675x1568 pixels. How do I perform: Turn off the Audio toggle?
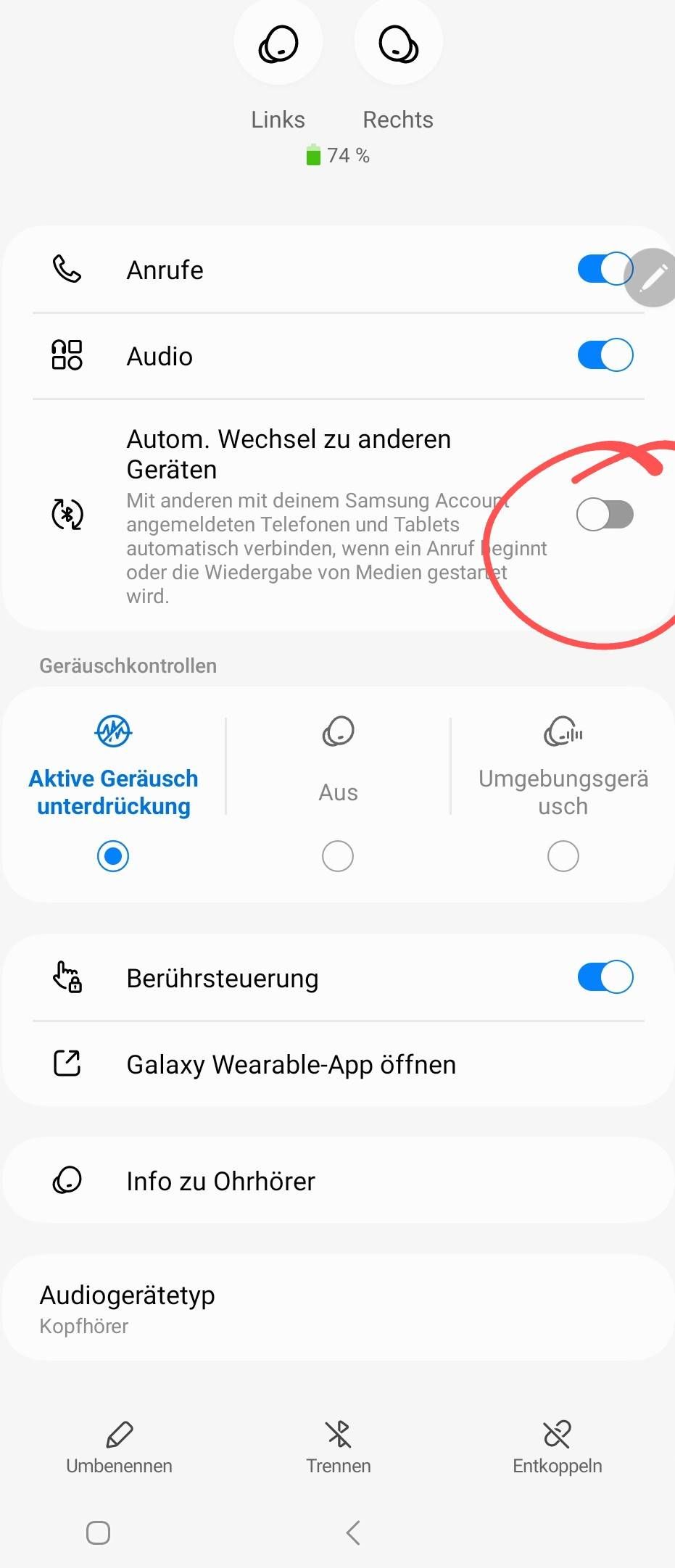pyautogui.click(x=605, y=355)
